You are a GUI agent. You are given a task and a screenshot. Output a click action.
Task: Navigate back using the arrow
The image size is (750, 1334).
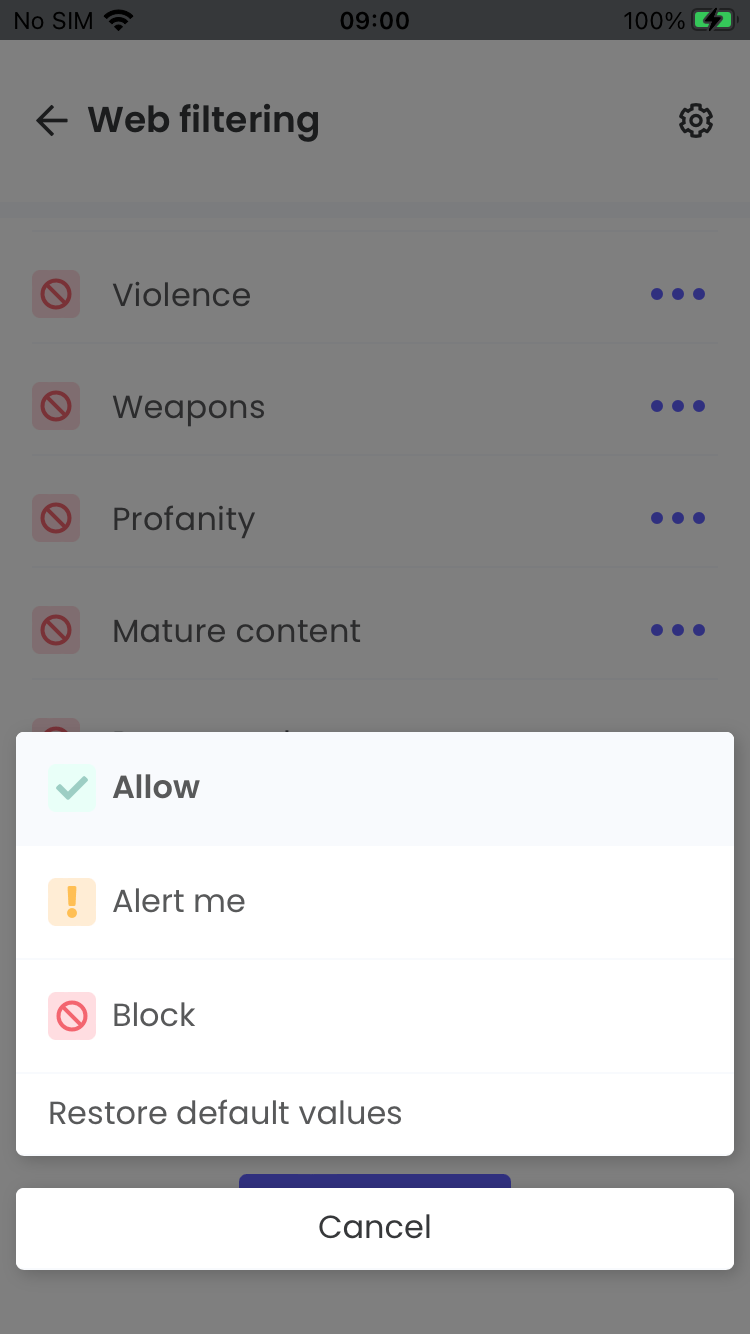coord(50,120)
